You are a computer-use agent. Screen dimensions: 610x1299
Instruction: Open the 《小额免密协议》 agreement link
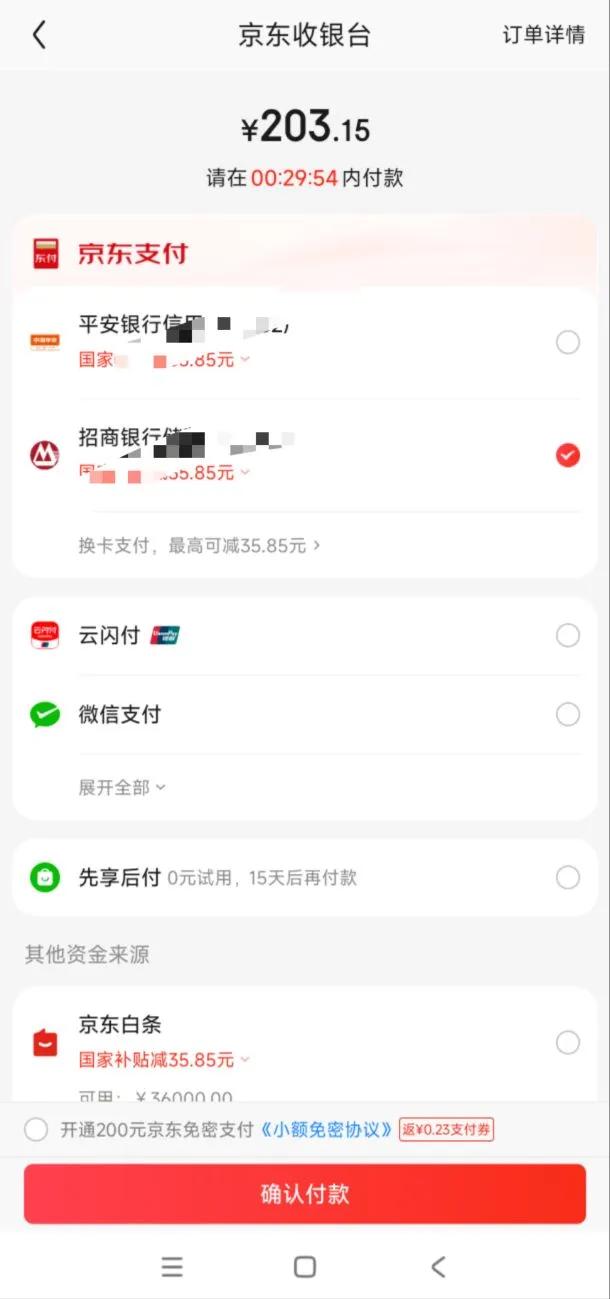coord(326,1130)
